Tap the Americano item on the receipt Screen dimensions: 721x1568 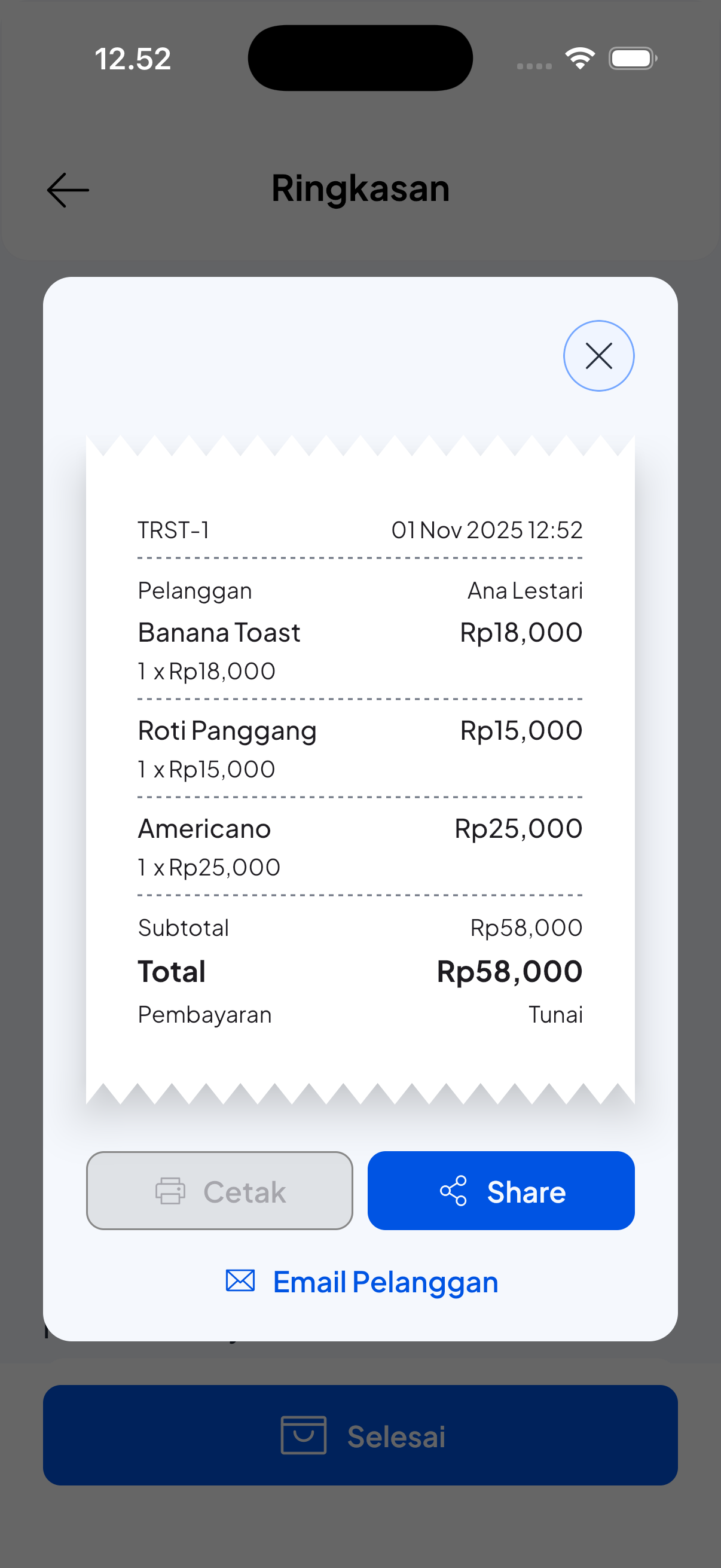coord(204,828)
